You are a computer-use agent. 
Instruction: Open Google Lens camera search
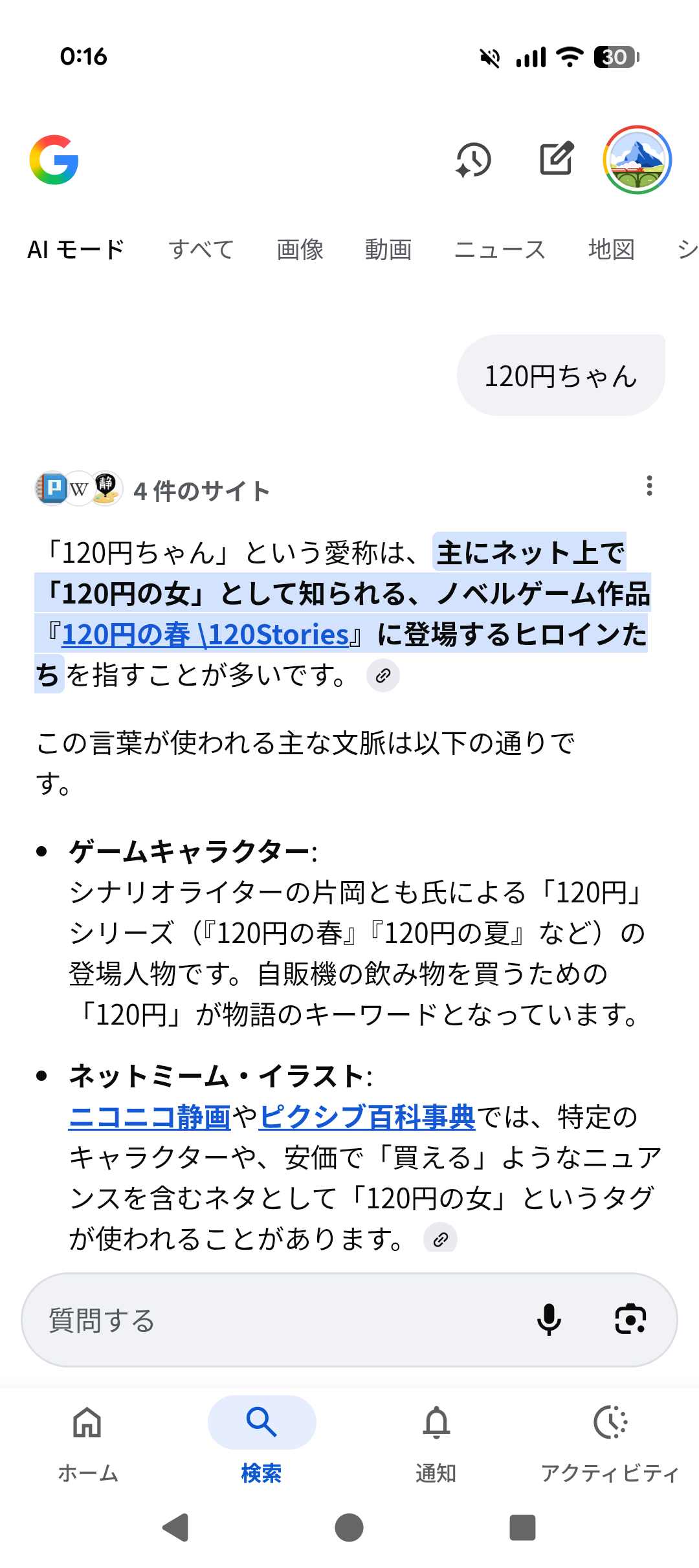click(x=630, y=1320)
